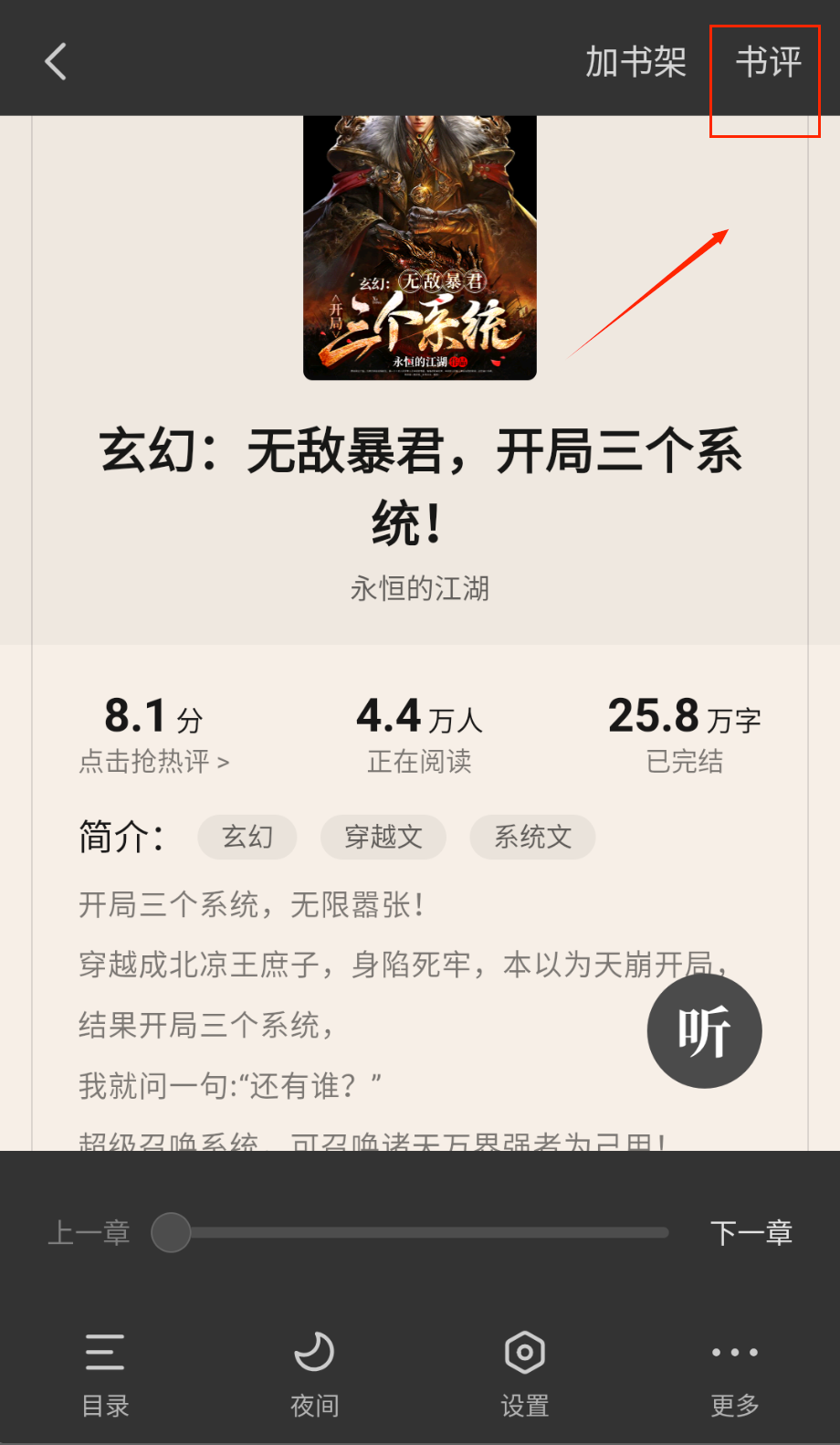Add the book via 加书架

[635, 62]
